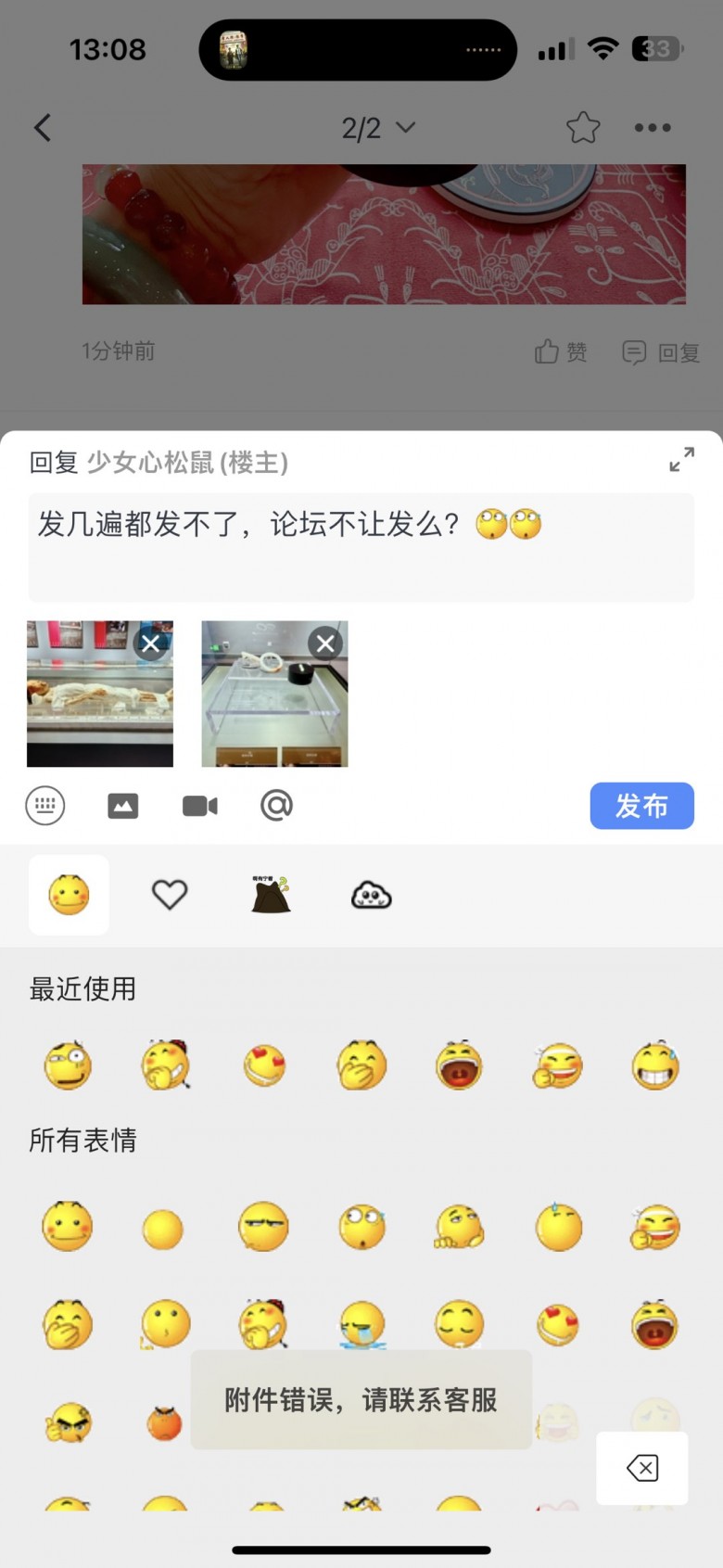Switch to the cloud sticker pack tab
This screenshot has width=723, height=1568.
pos(371,894)
